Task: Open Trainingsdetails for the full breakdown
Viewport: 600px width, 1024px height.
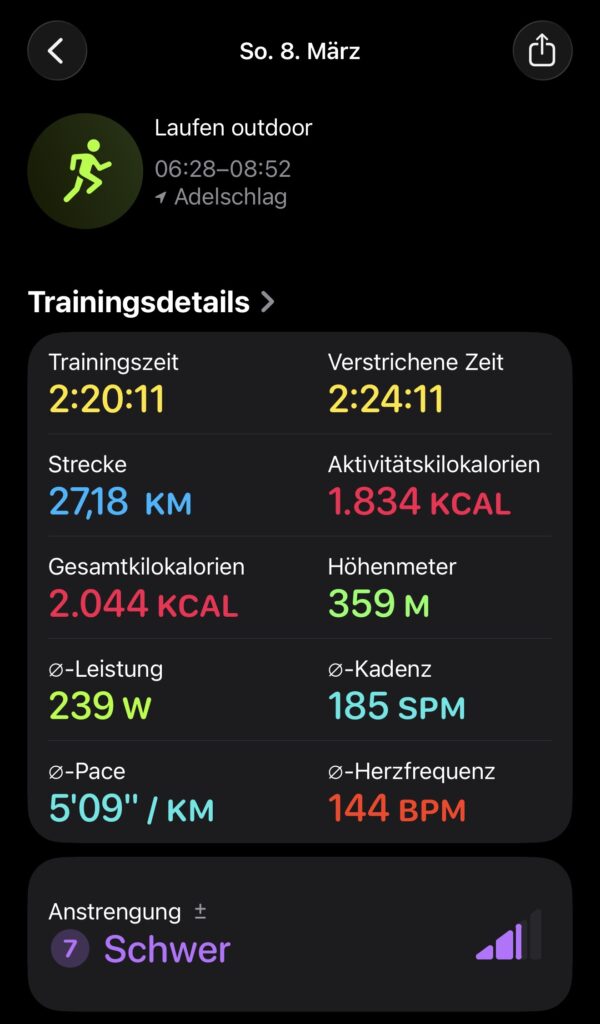Action: [151, 302]
